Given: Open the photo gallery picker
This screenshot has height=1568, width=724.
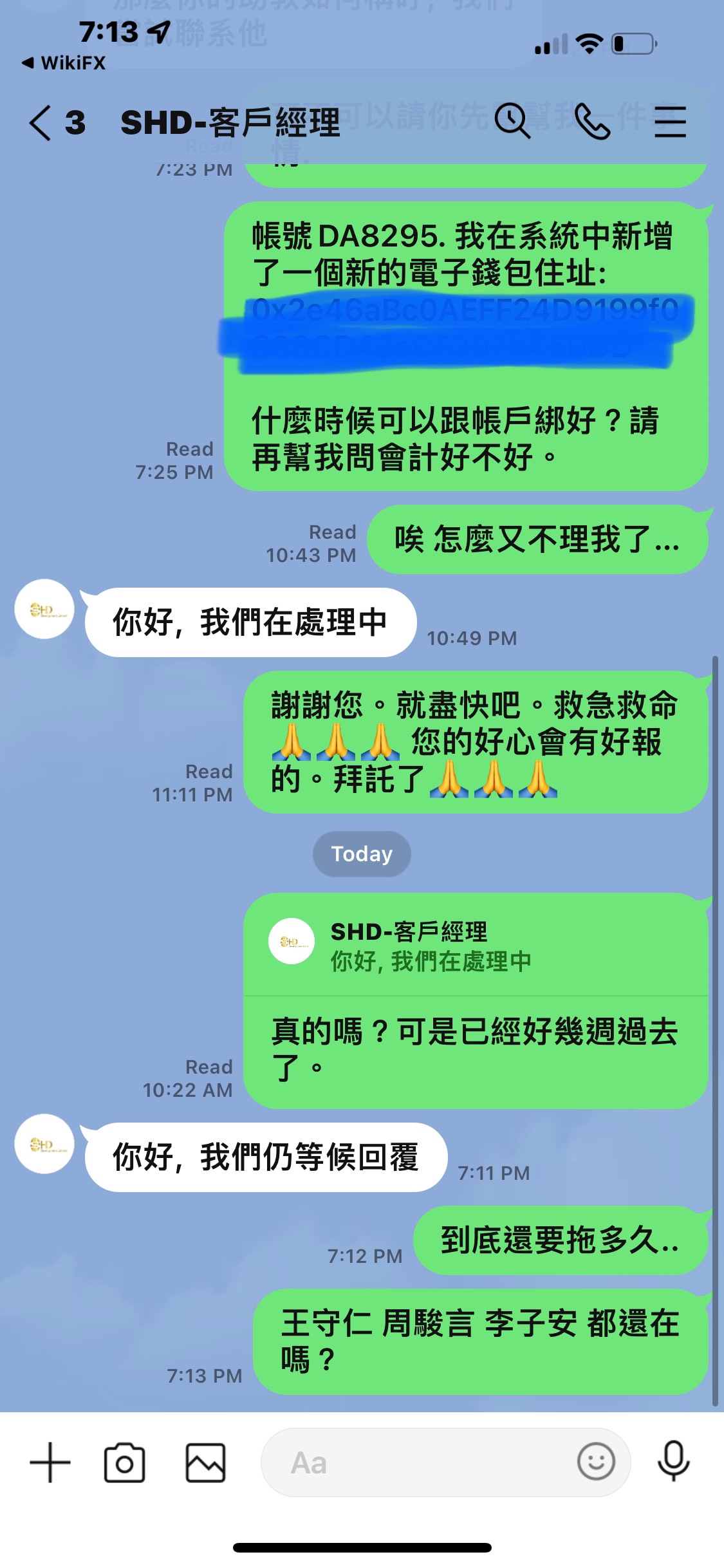Looking at the screenshot, I should point(206,1462).
